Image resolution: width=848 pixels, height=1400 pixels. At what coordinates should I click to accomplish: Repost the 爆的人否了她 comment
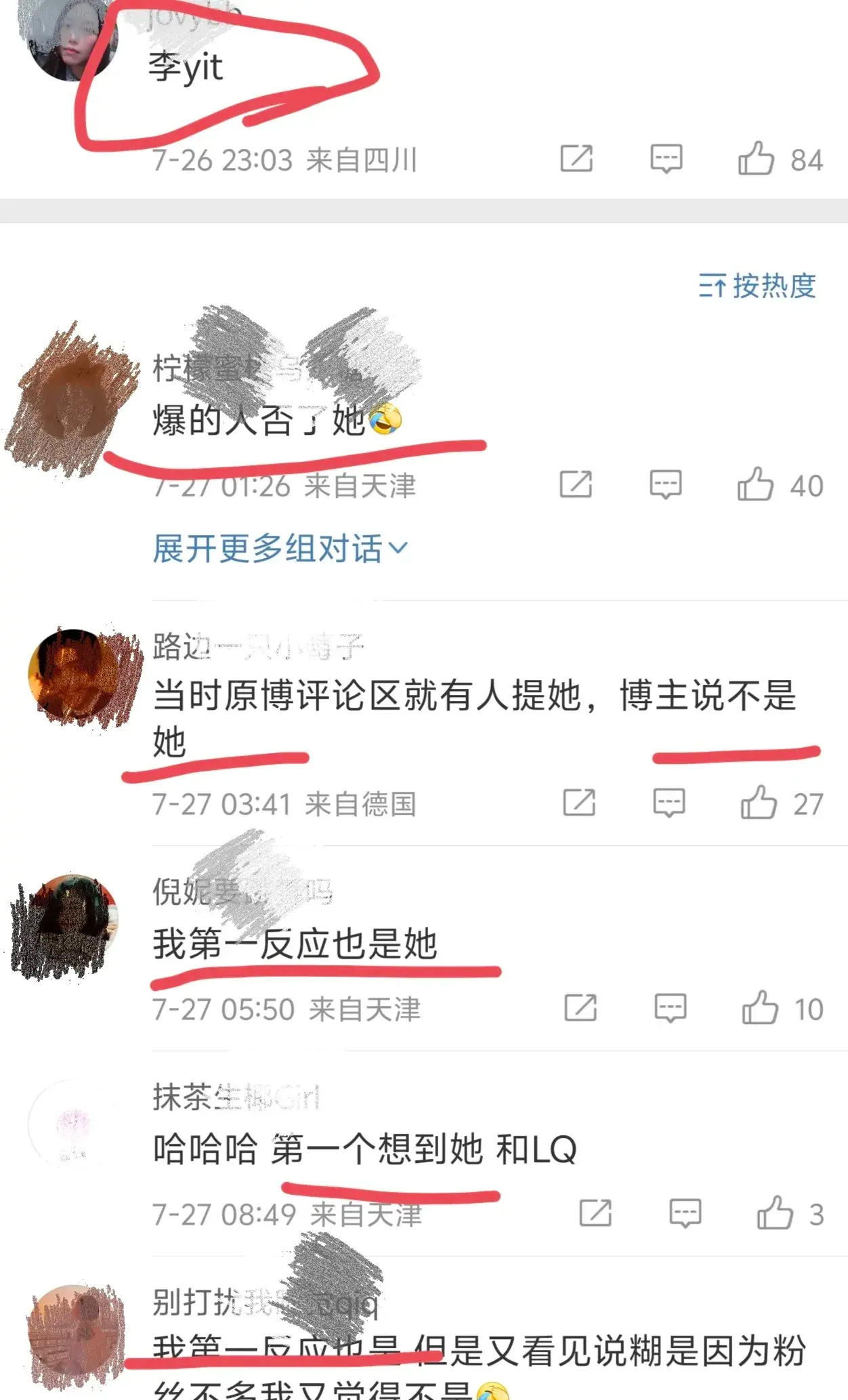(576, 485)
